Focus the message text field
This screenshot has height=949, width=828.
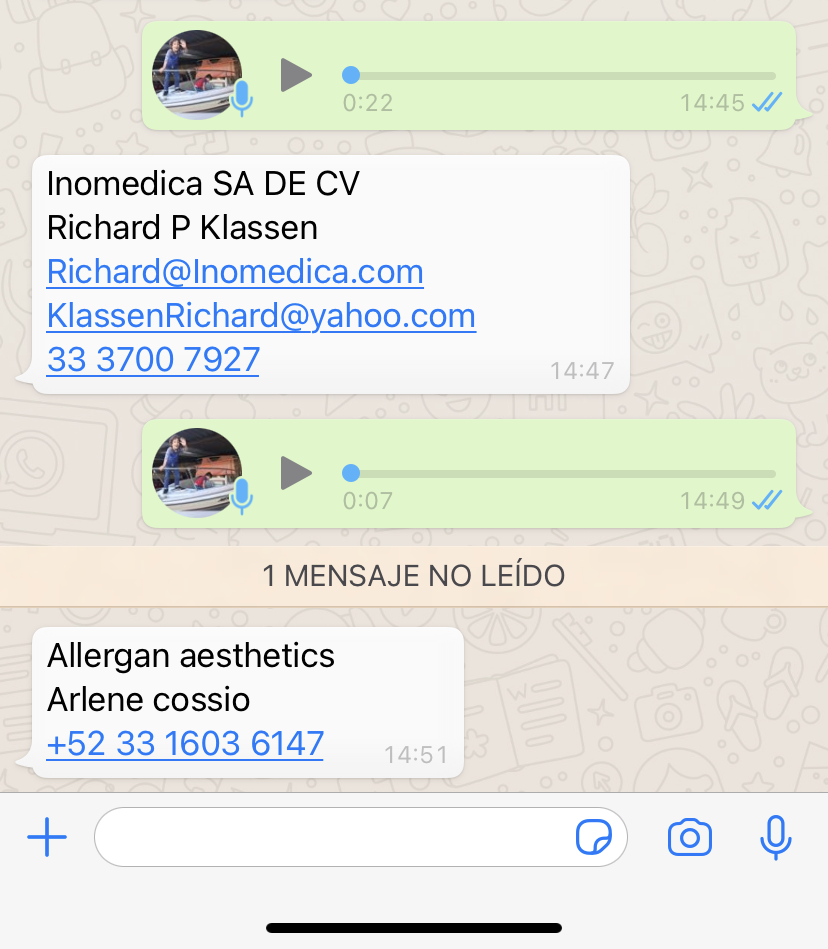[330, 837]
